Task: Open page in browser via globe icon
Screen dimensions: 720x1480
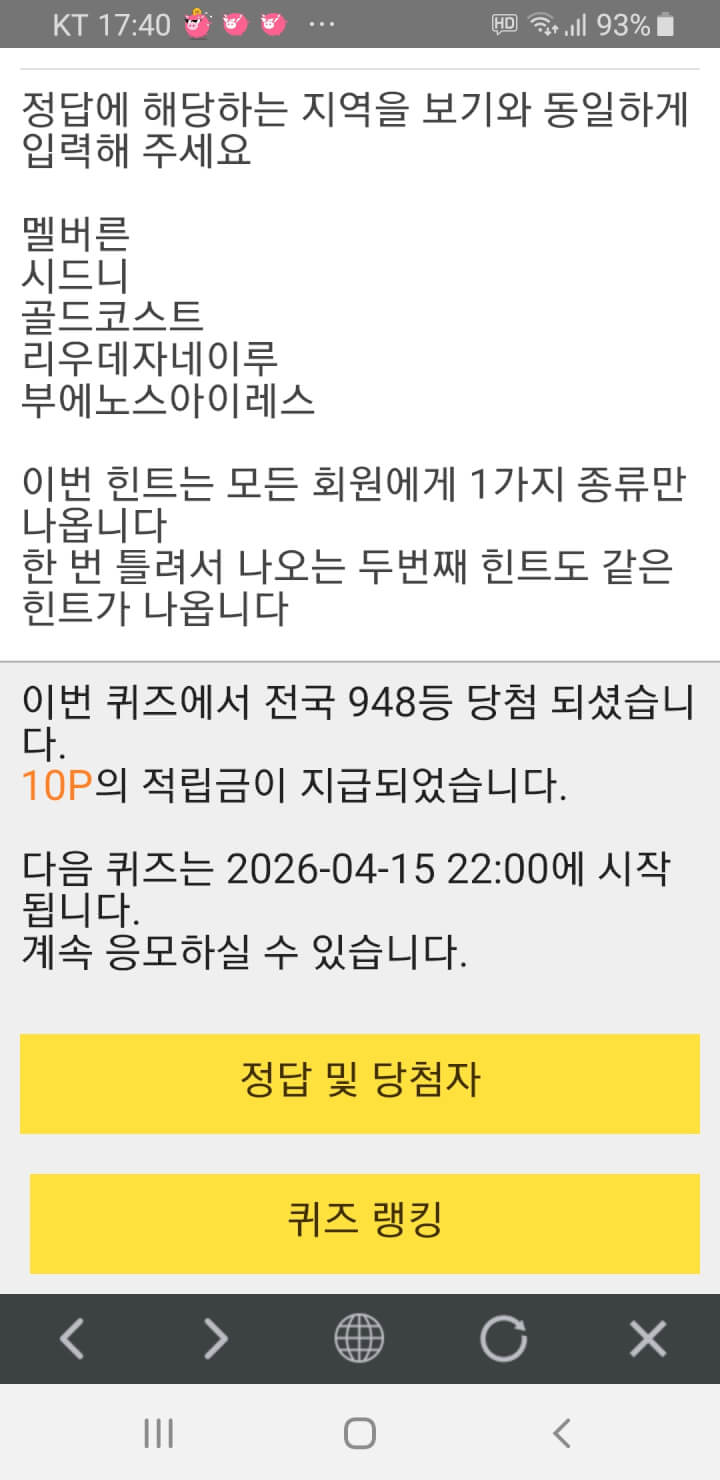Action: click(359, 1338)
